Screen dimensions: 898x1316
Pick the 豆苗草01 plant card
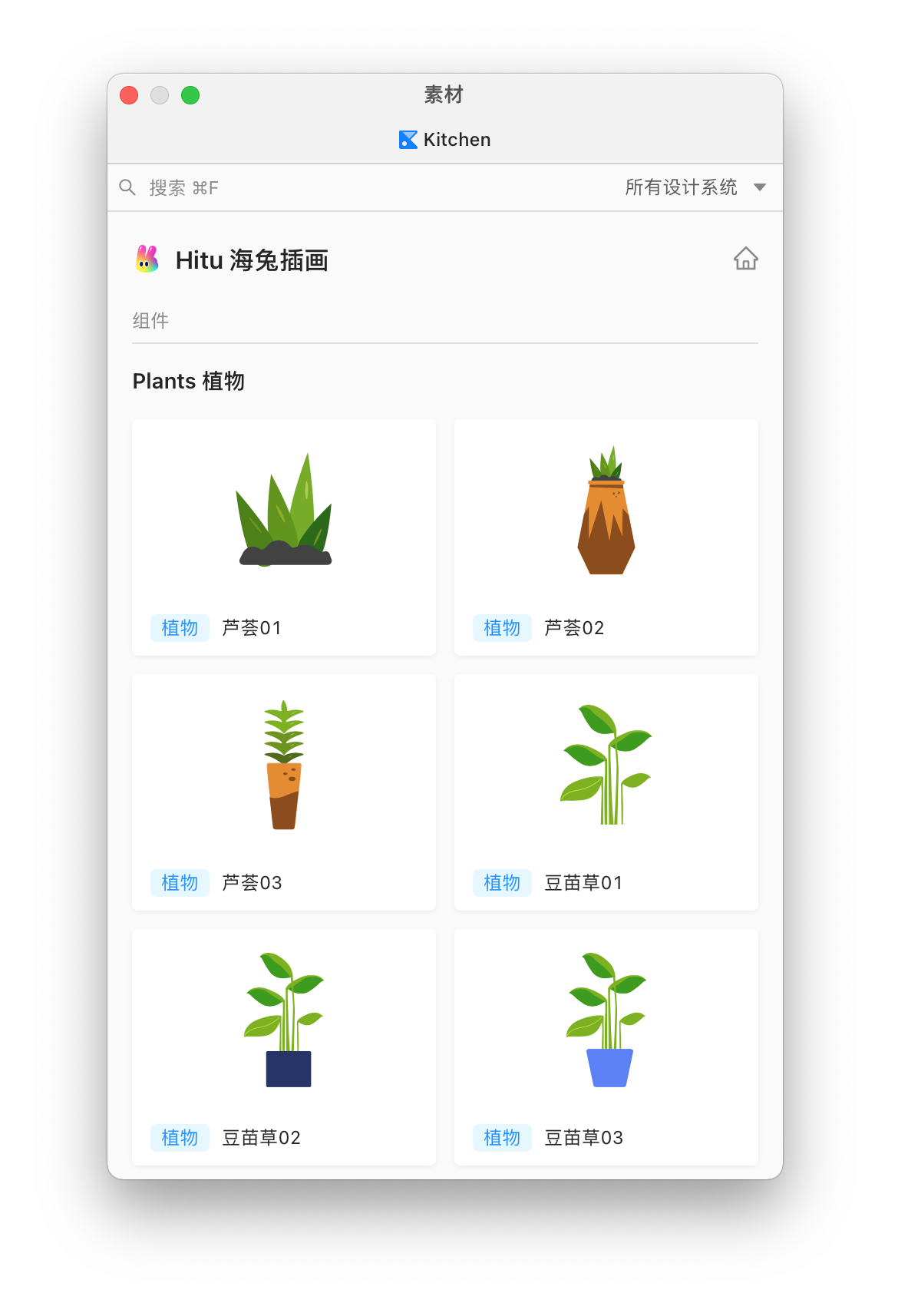point(606,792)
